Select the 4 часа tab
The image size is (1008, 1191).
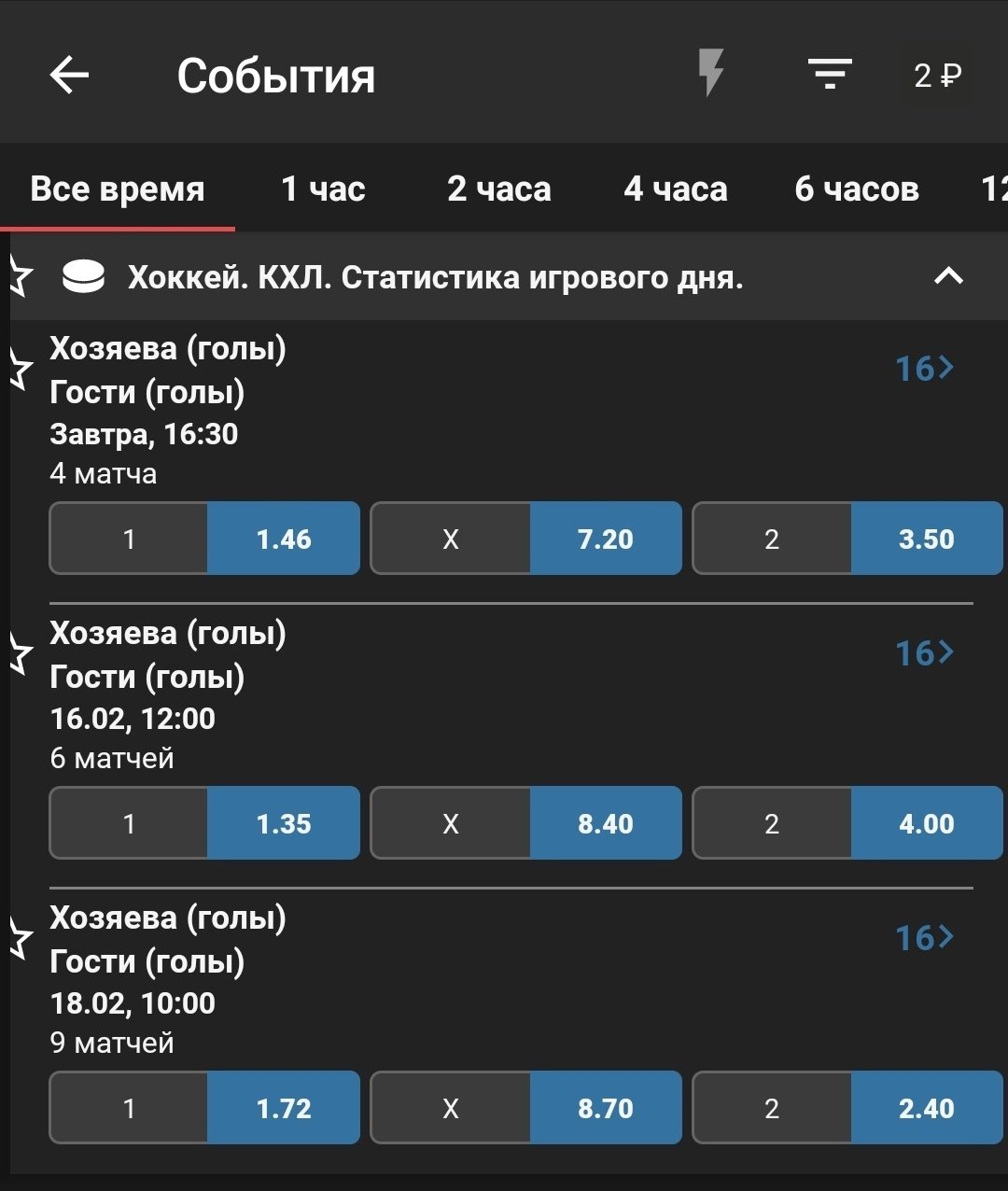[x=675, y=189]
